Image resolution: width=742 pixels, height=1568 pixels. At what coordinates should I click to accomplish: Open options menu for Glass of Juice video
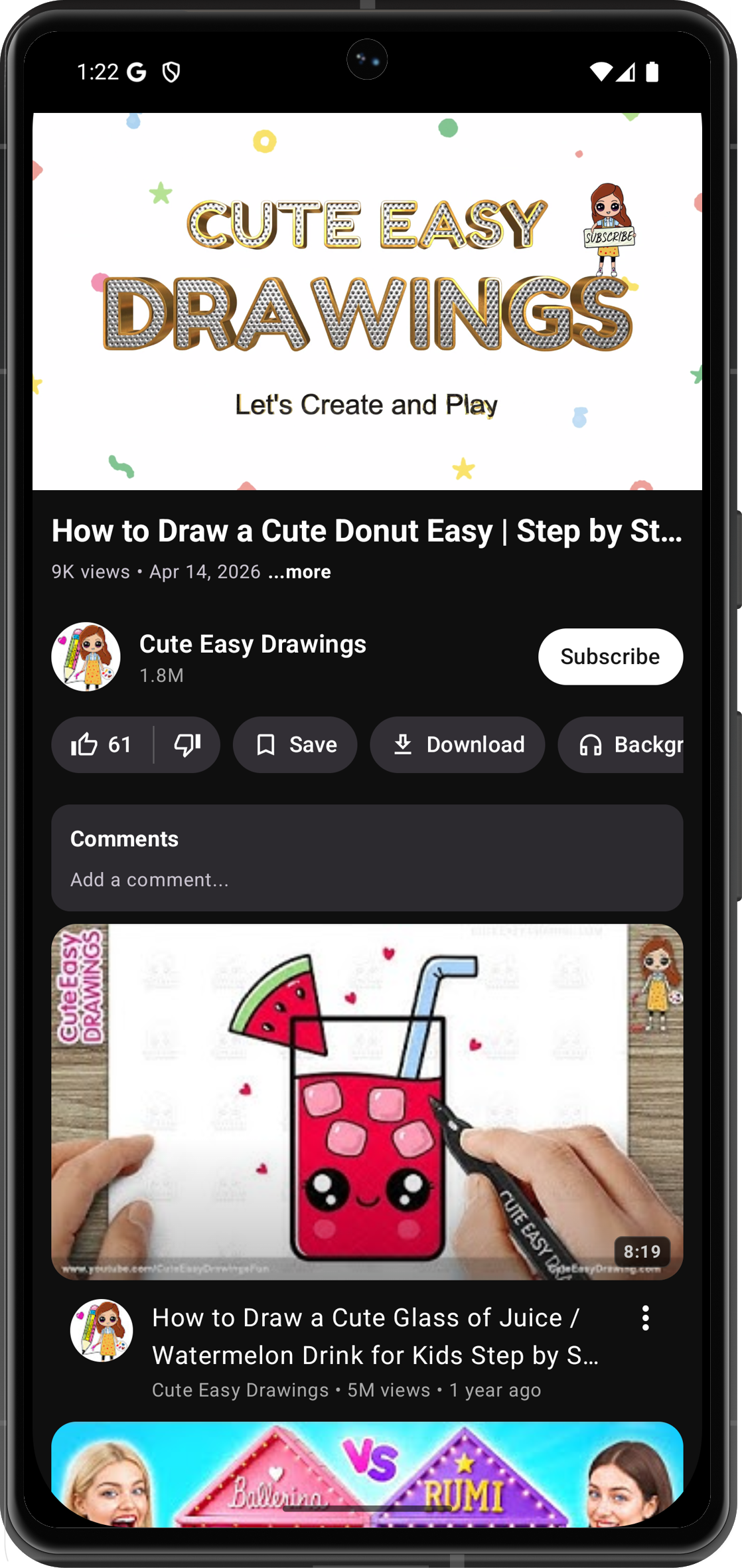point(645,1318)
